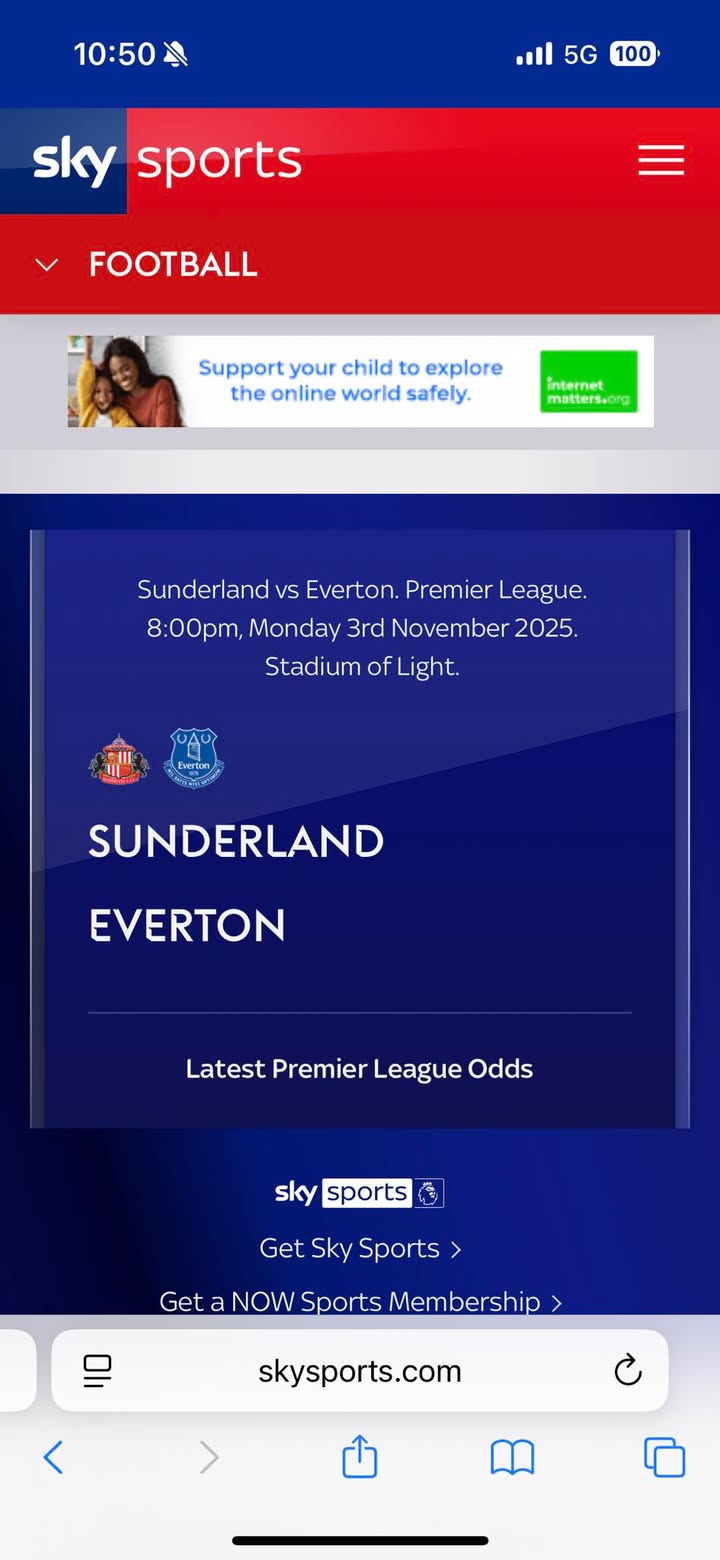The width and height of the screenshot is (720, 1560).
Task: Reload the page
Action: point(627,1370)
